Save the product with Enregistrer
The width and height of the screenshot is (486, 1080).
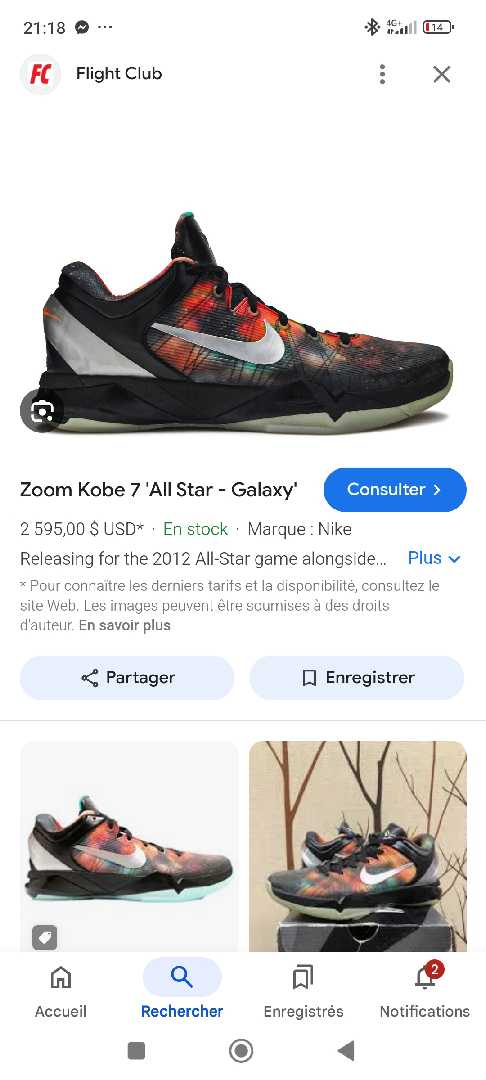[357, 678]
